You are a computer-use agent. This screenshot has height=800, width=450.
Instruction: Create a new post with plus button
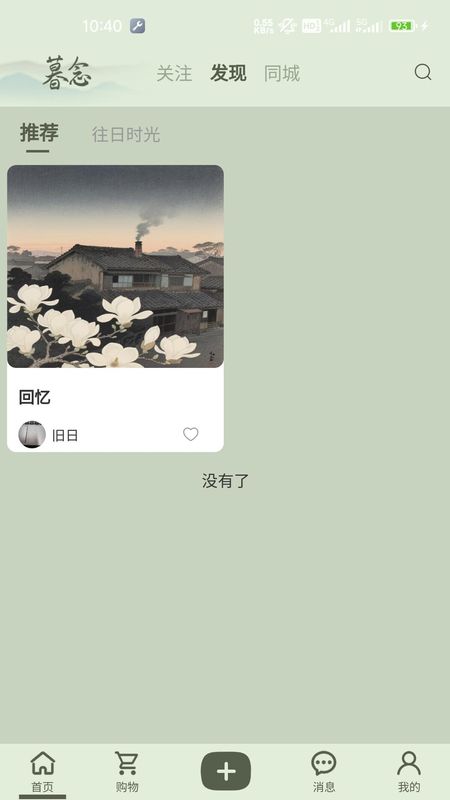click(226, 771)
